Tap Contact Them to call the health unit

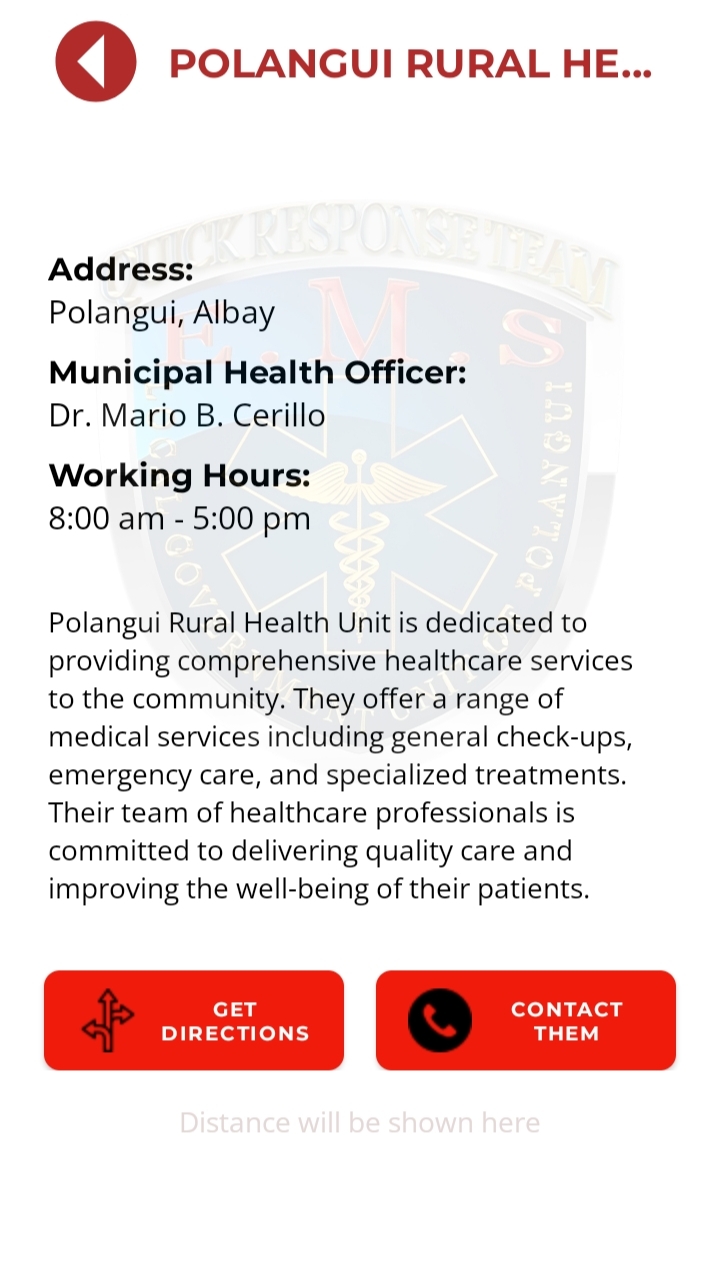pos(526,1020)
